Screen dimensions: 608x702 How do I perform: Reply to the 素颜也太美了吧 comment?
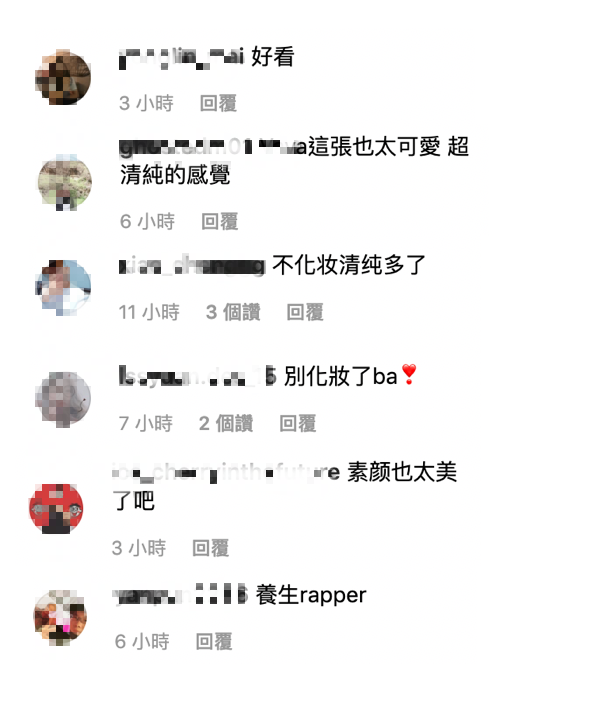211,548
